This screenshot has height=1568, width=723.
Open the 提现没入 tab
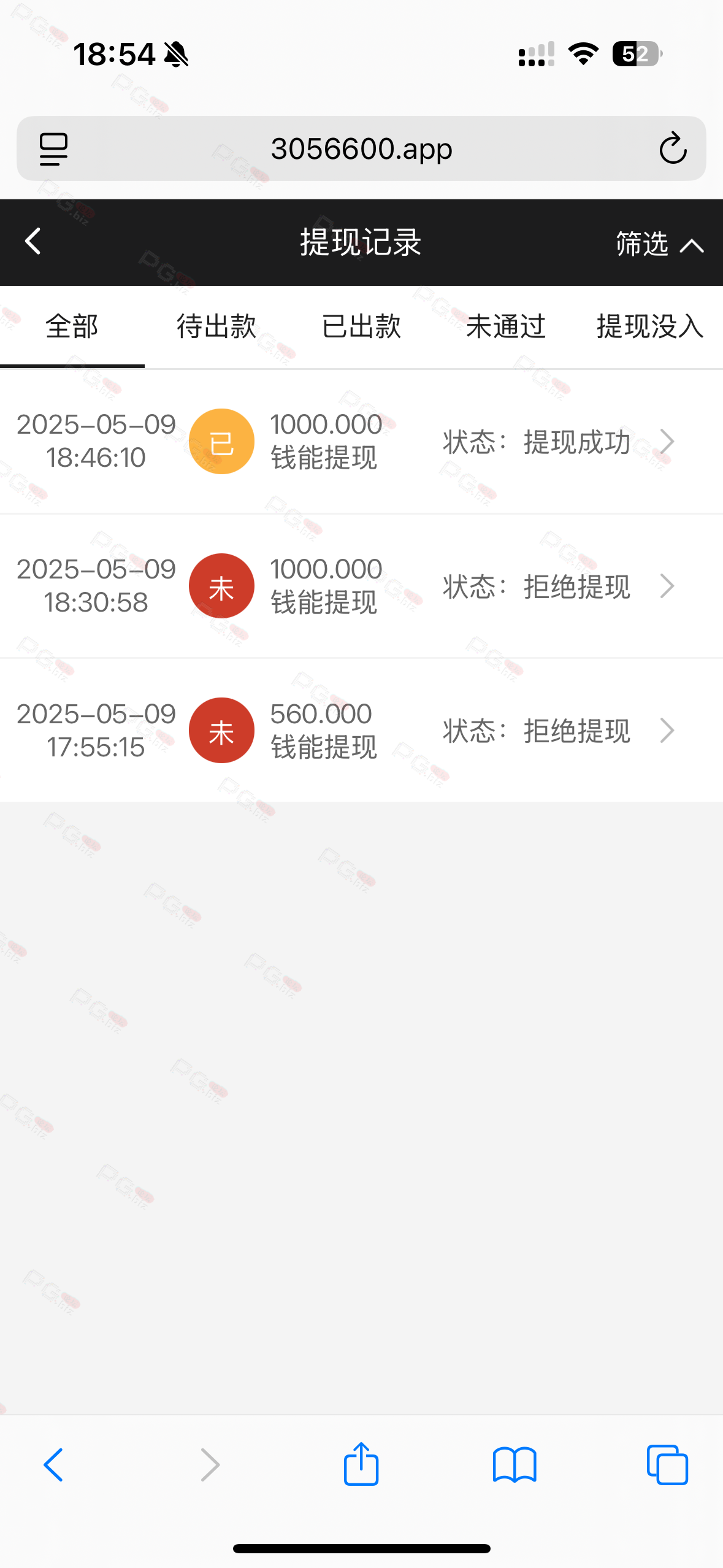(651, 326)
